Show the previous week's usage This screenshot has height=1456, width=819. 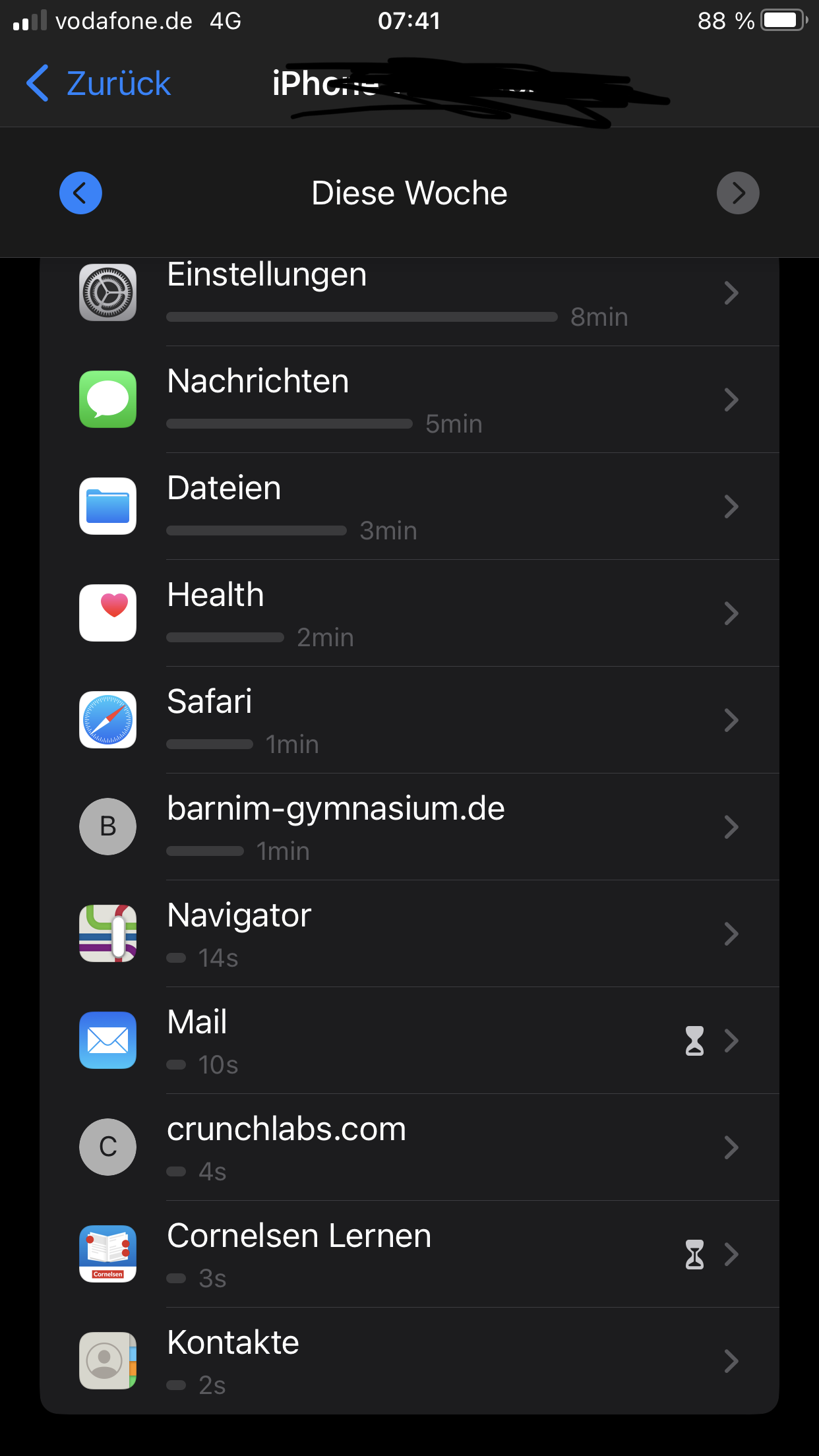[x=80, y=193]
